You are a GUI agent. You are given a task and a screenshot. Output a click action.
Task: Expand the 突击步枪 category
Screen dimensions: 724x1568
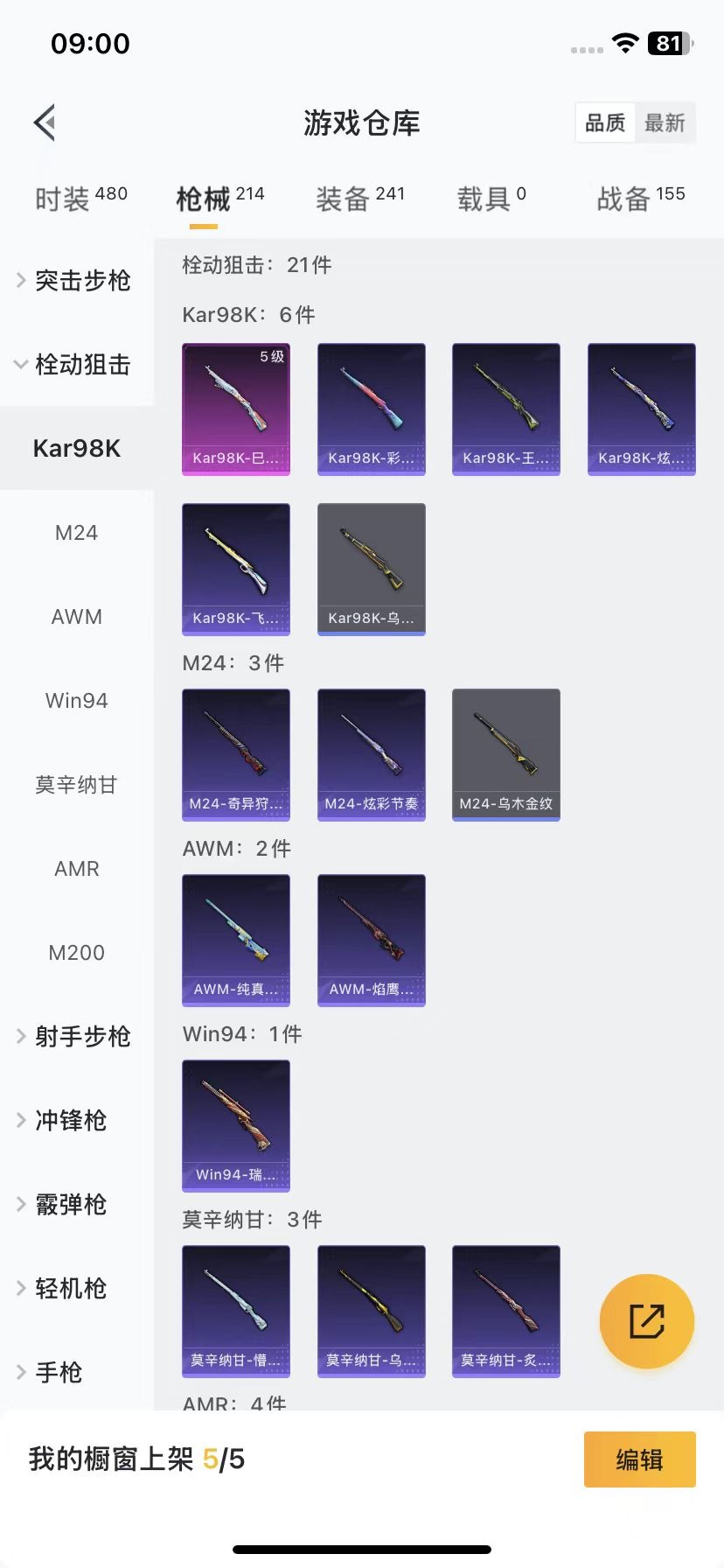(77, 280)
